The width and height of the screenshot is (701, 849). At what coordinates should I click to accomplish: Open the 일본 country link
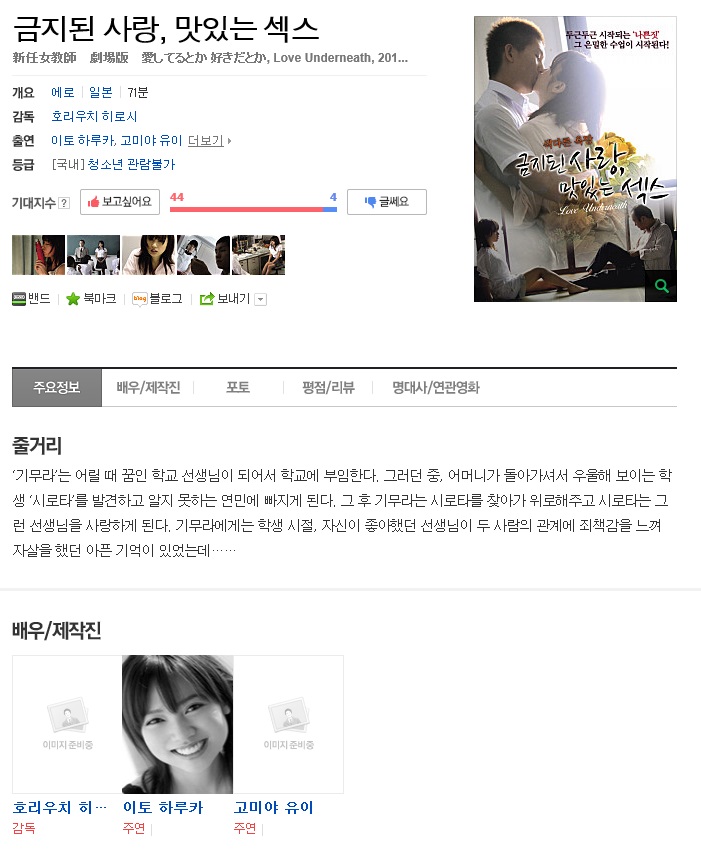(x=101, y=93)
